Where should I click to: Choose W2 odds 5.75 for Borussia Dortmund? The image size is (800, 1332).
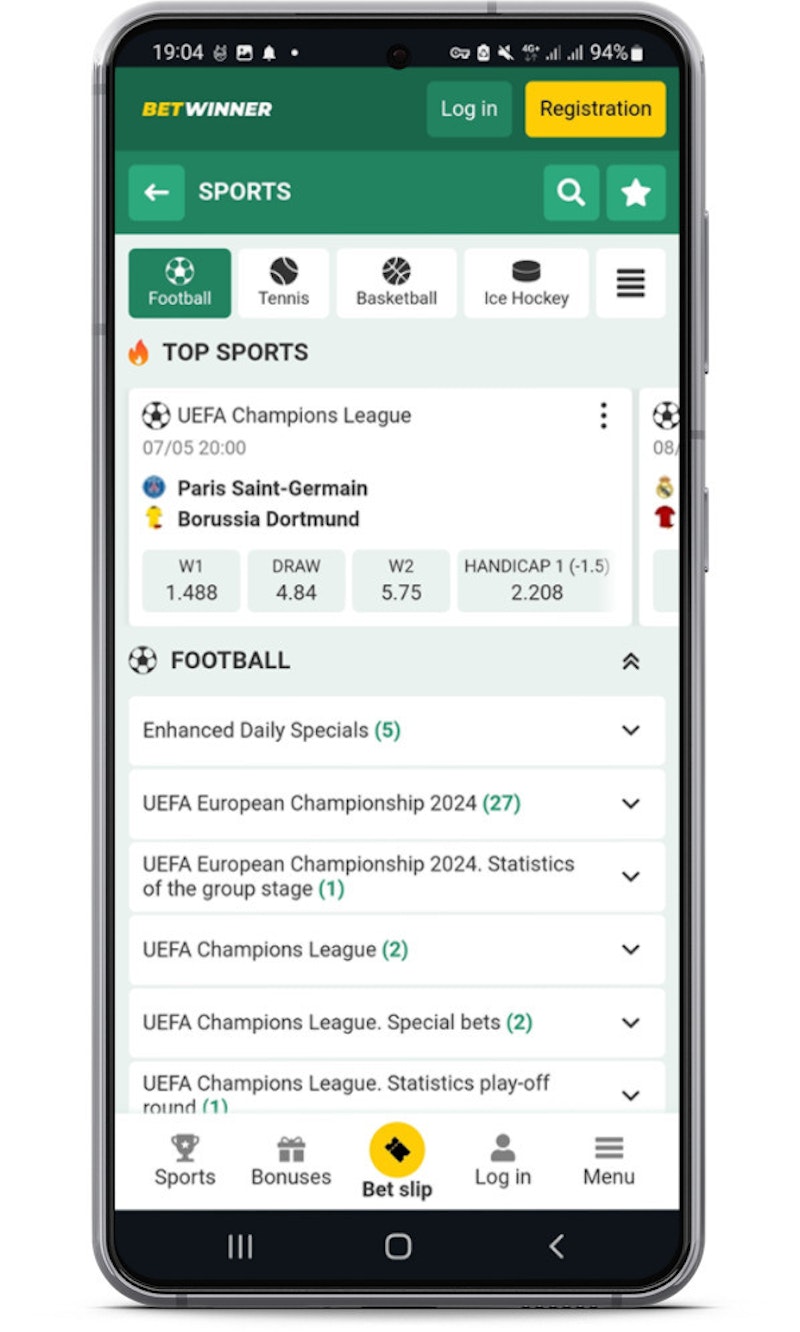(401, 581)
